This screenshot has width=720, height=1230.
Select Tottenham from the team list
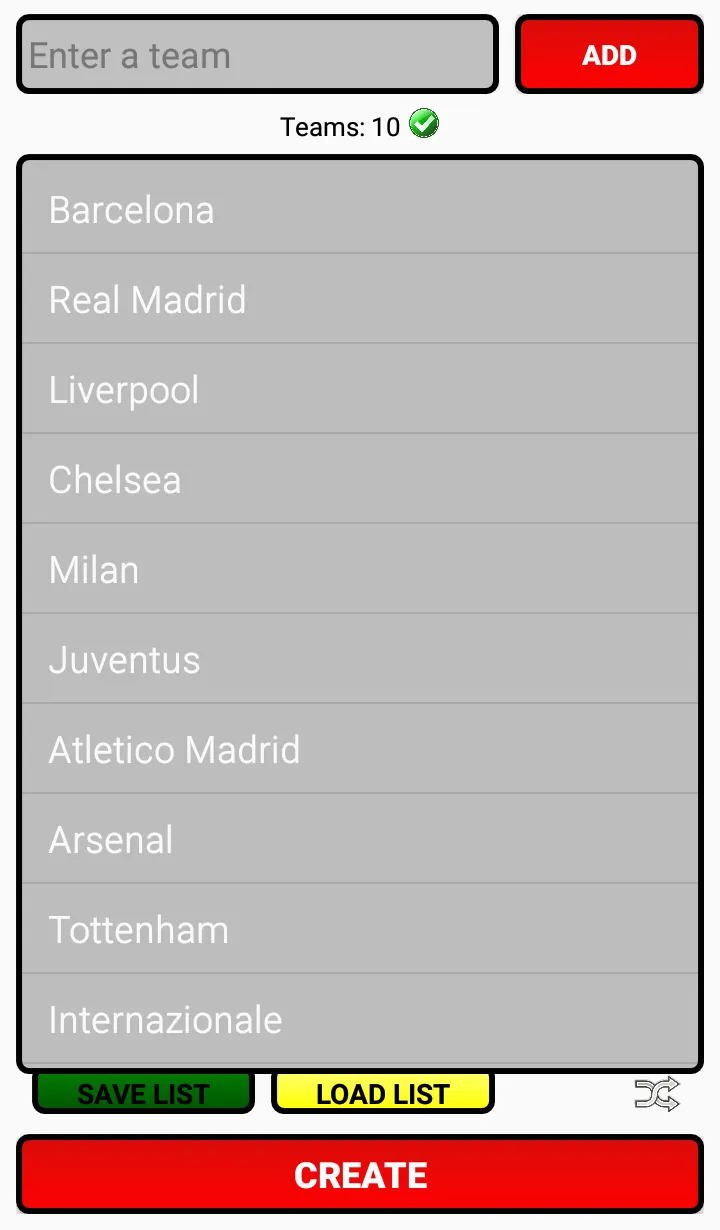[x=360, y=929]
